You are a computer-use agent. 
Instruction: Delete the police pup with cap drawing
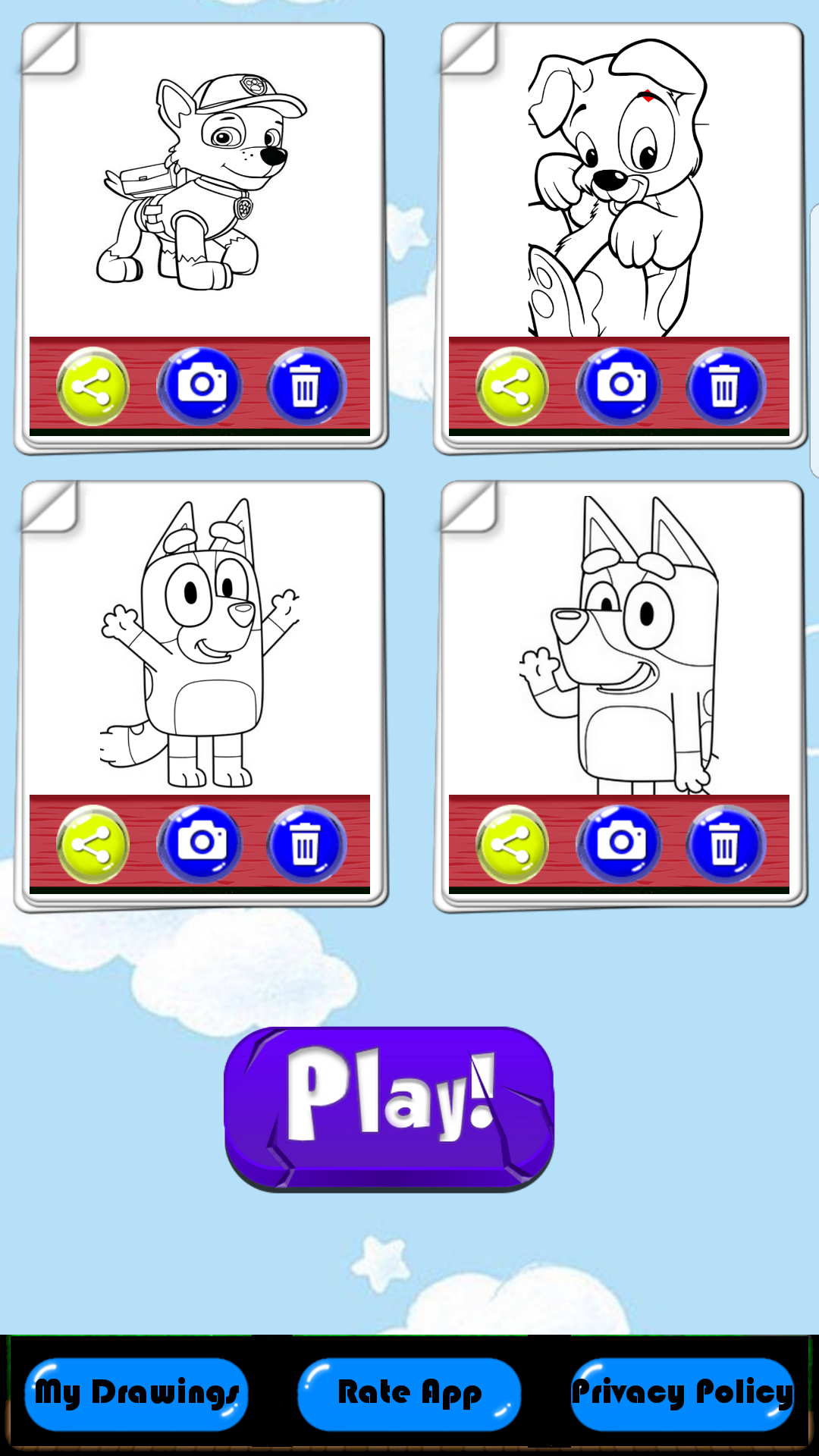pyautogui.click(x=306, y=387)
